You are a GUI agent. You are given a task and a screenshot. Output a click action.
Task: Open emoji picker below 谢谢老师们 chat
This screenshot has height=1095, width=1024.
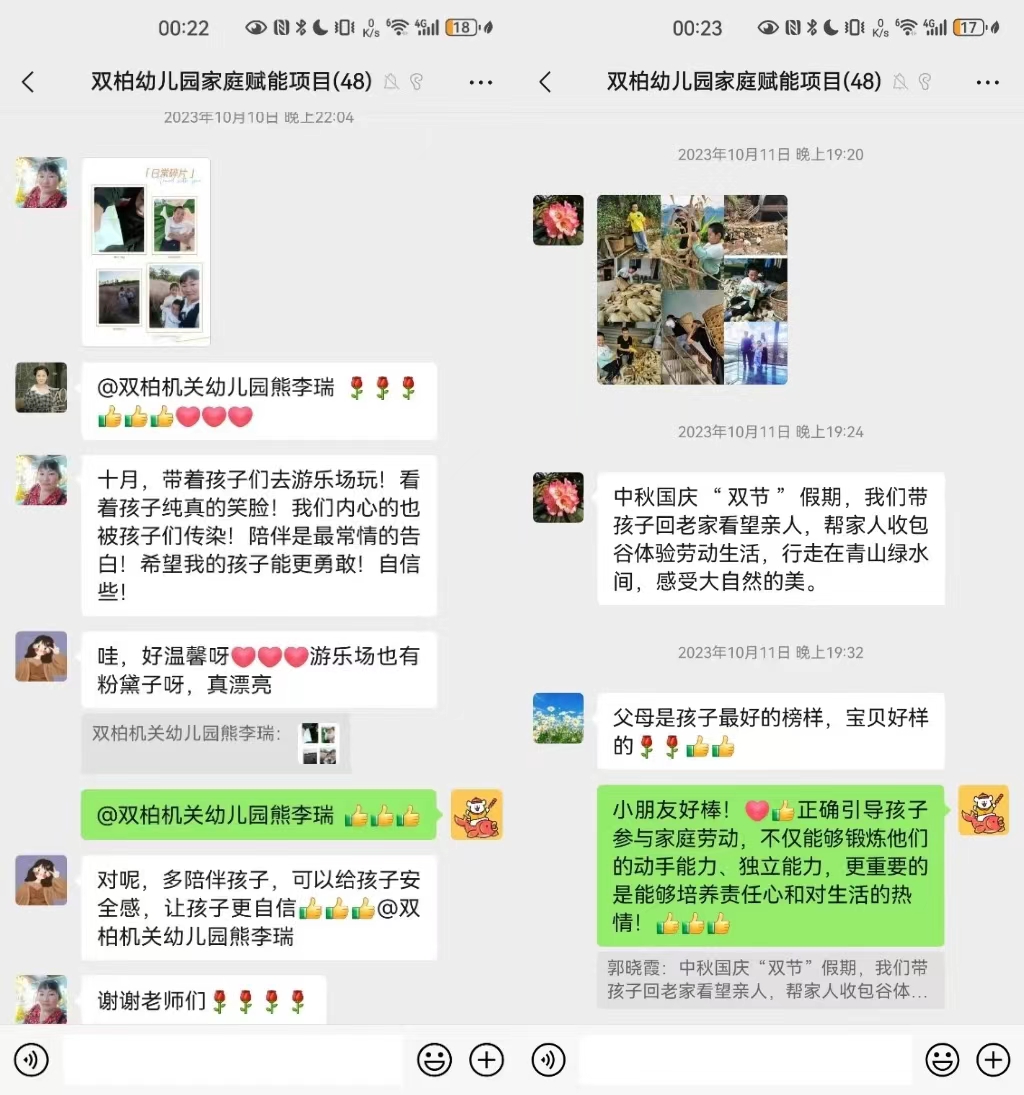tap(434, 1060)
